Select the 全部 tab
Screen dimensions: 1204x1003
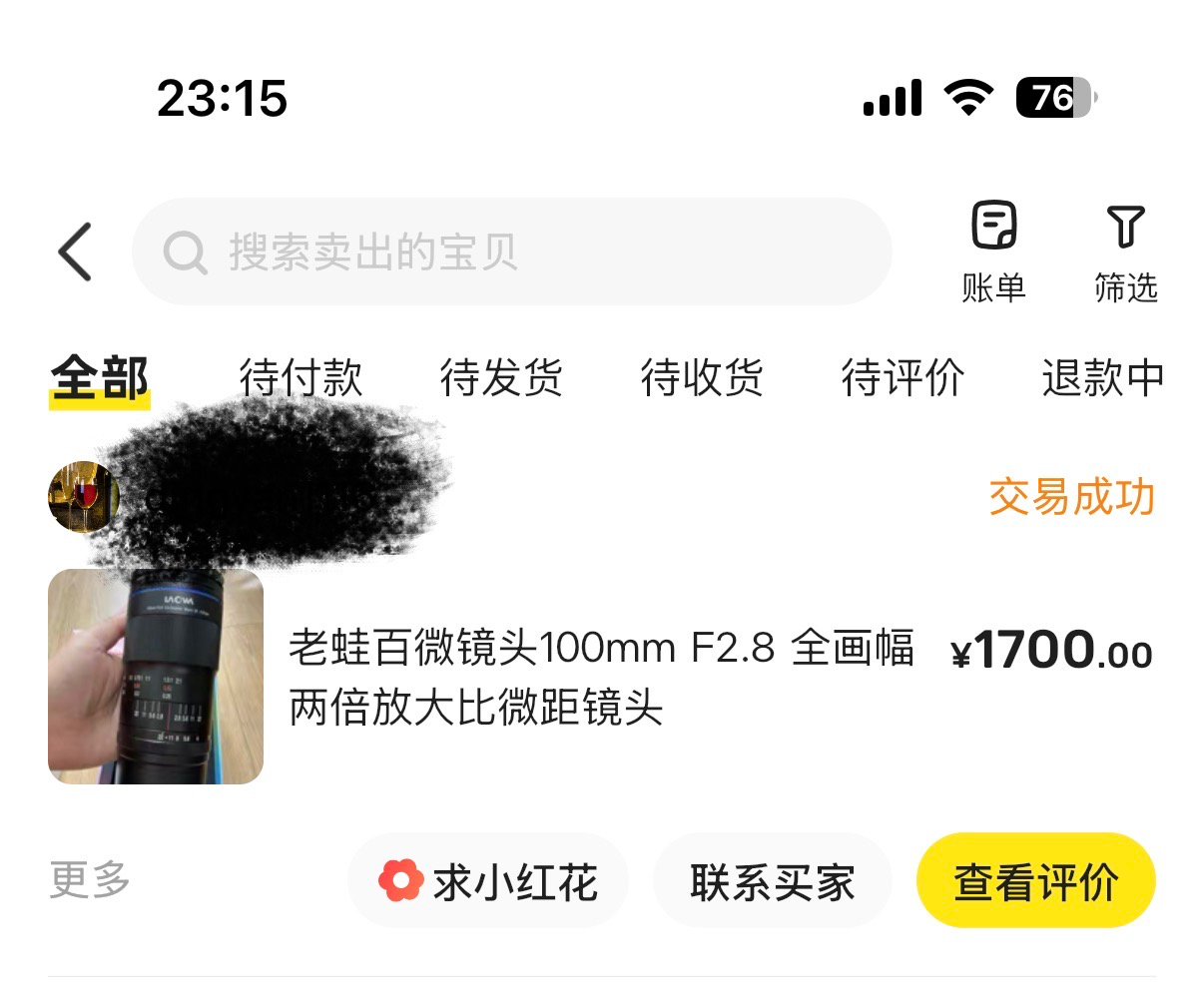point(100,379)
